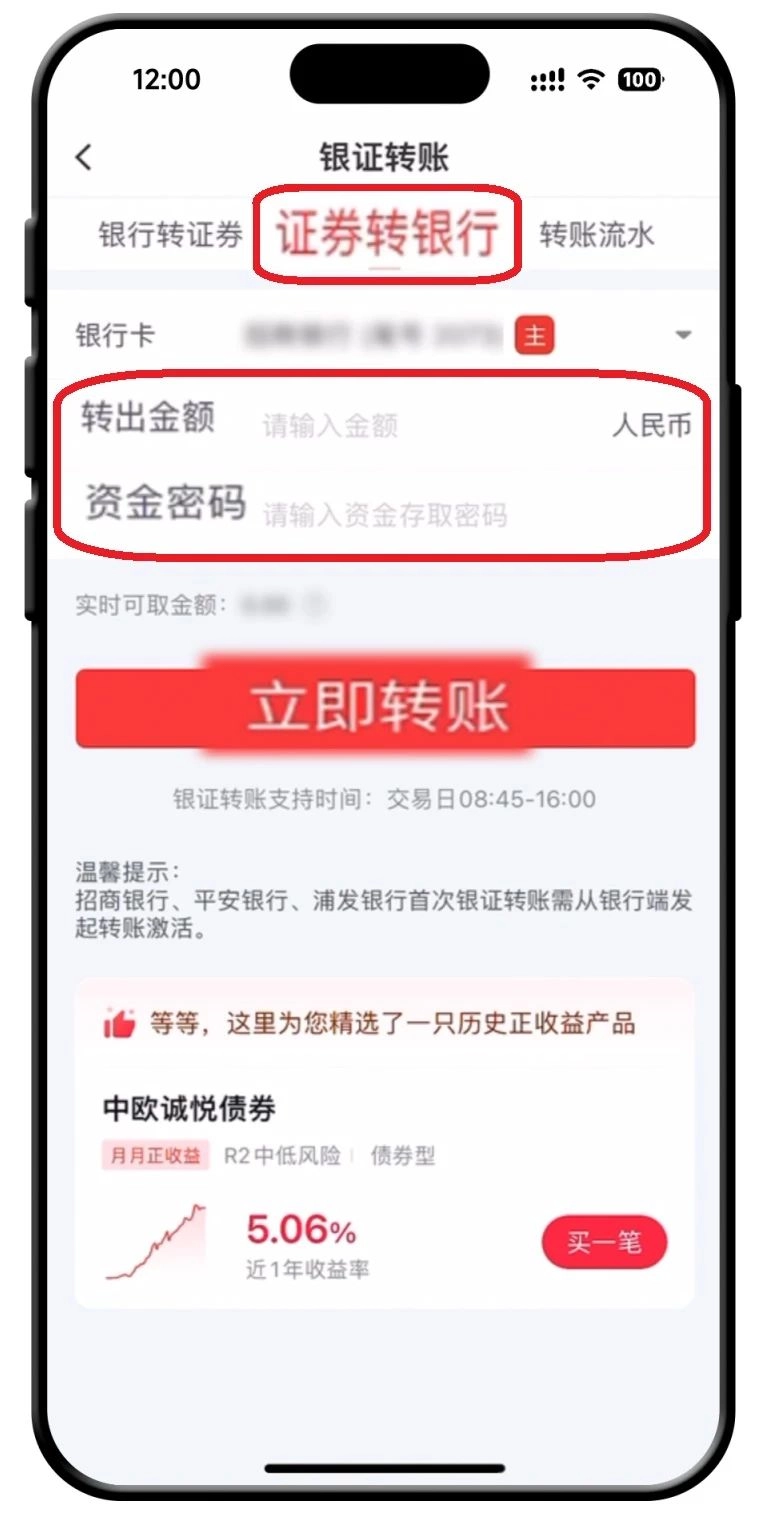The width and height of the screenshot is (759, 1523).
Task: Switch to the 银行转证券 tab
Action: 170,235
